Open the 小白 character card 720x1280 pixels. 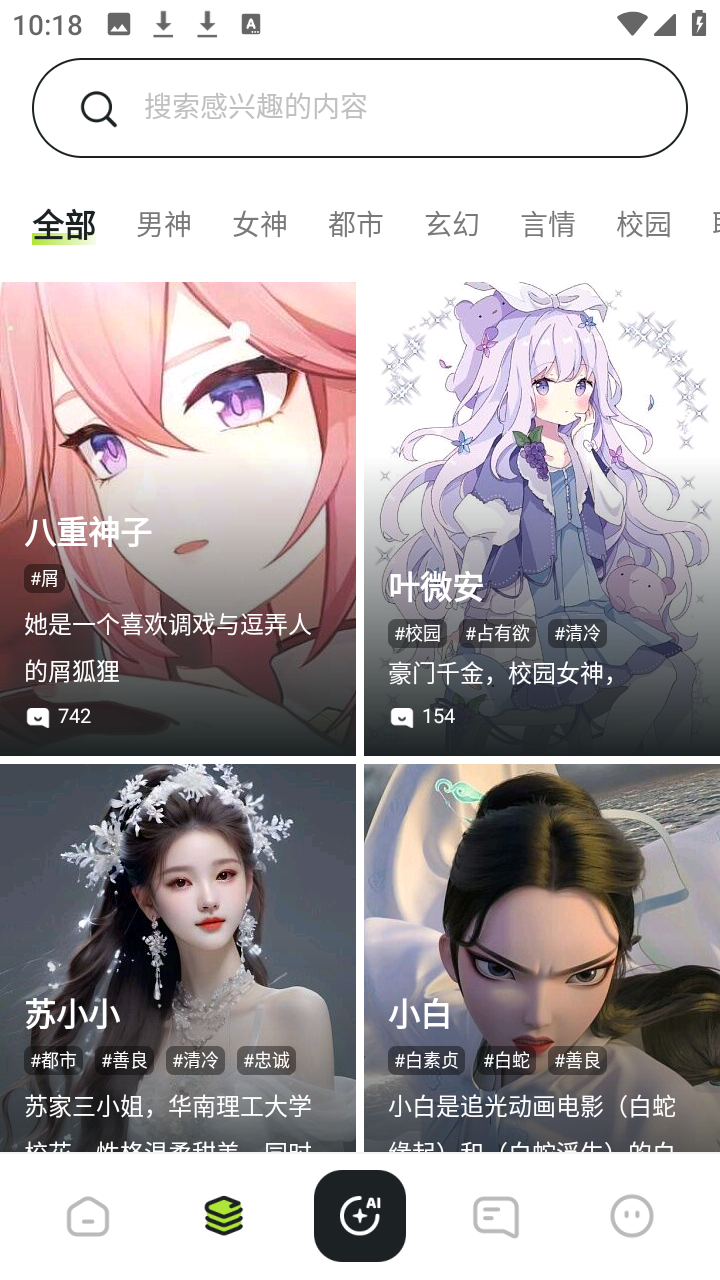(541, 958)
